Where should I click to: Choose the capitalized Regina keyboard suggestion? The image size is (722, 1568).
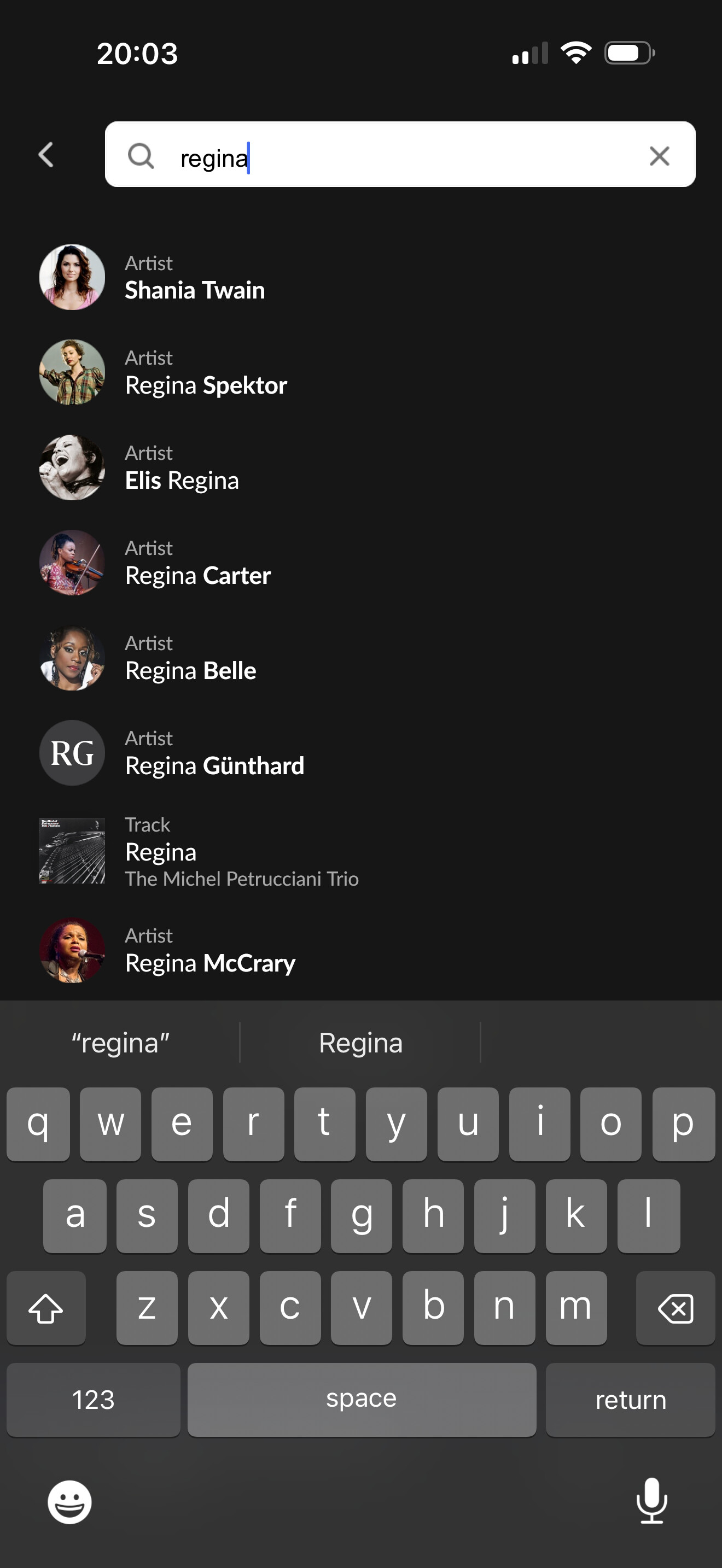(360, 1043)
